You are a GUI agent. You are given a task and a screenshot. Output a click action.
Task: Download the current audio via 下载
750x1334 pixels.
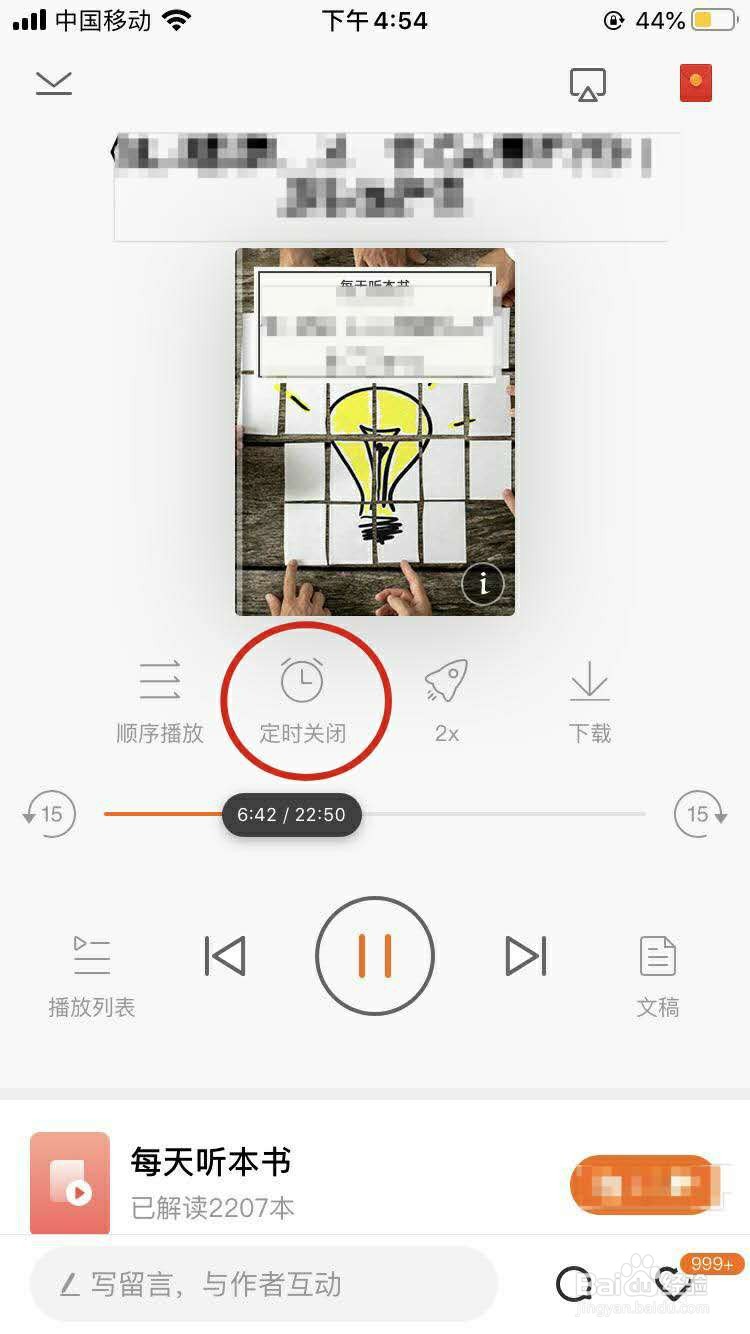590,700
